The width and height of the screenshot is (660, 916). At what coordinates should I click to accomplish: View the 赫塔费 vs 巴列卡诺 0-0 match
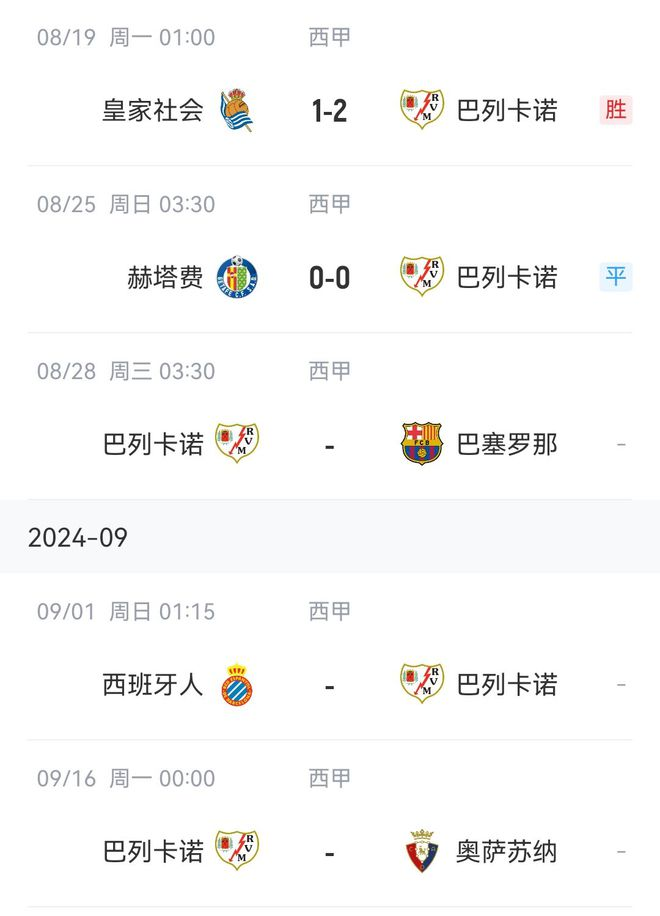click(x=329, y=277)
